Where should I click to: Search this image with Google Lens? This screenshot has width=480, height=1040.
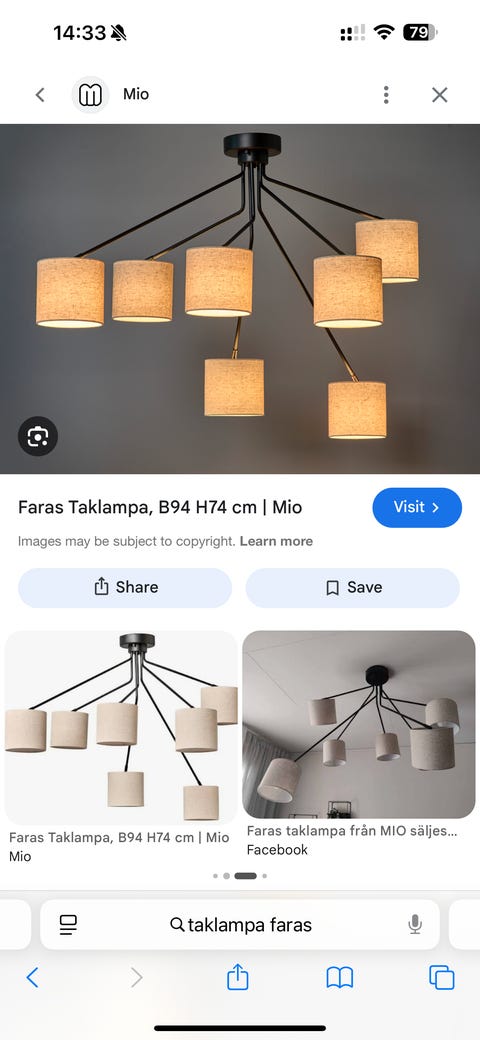[38, 436]
